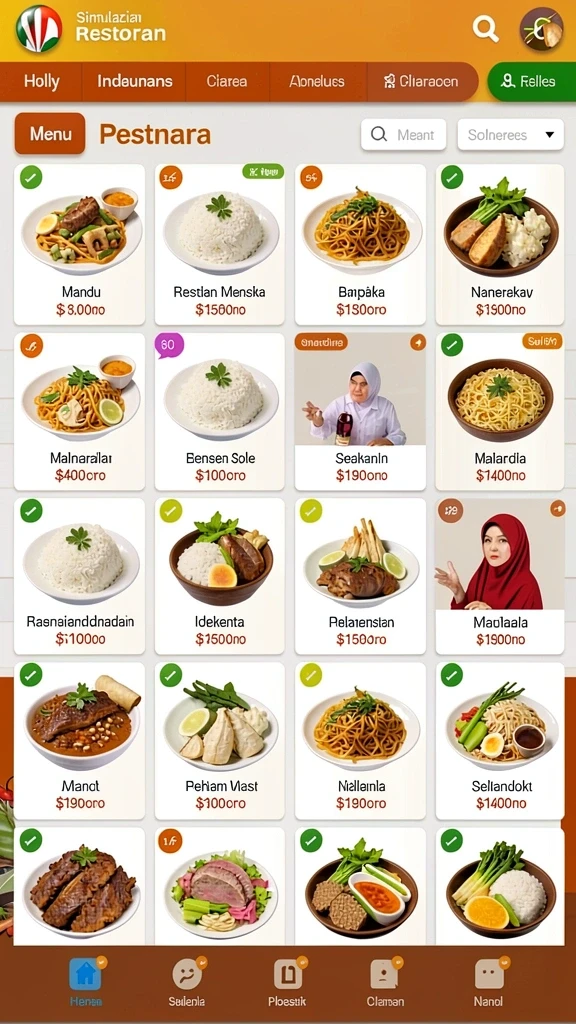Viewport: 576px width, 1024px height.
Task: Open the Restlan Menska rice card
Action: pyautogui.click(x=219, y=244)
